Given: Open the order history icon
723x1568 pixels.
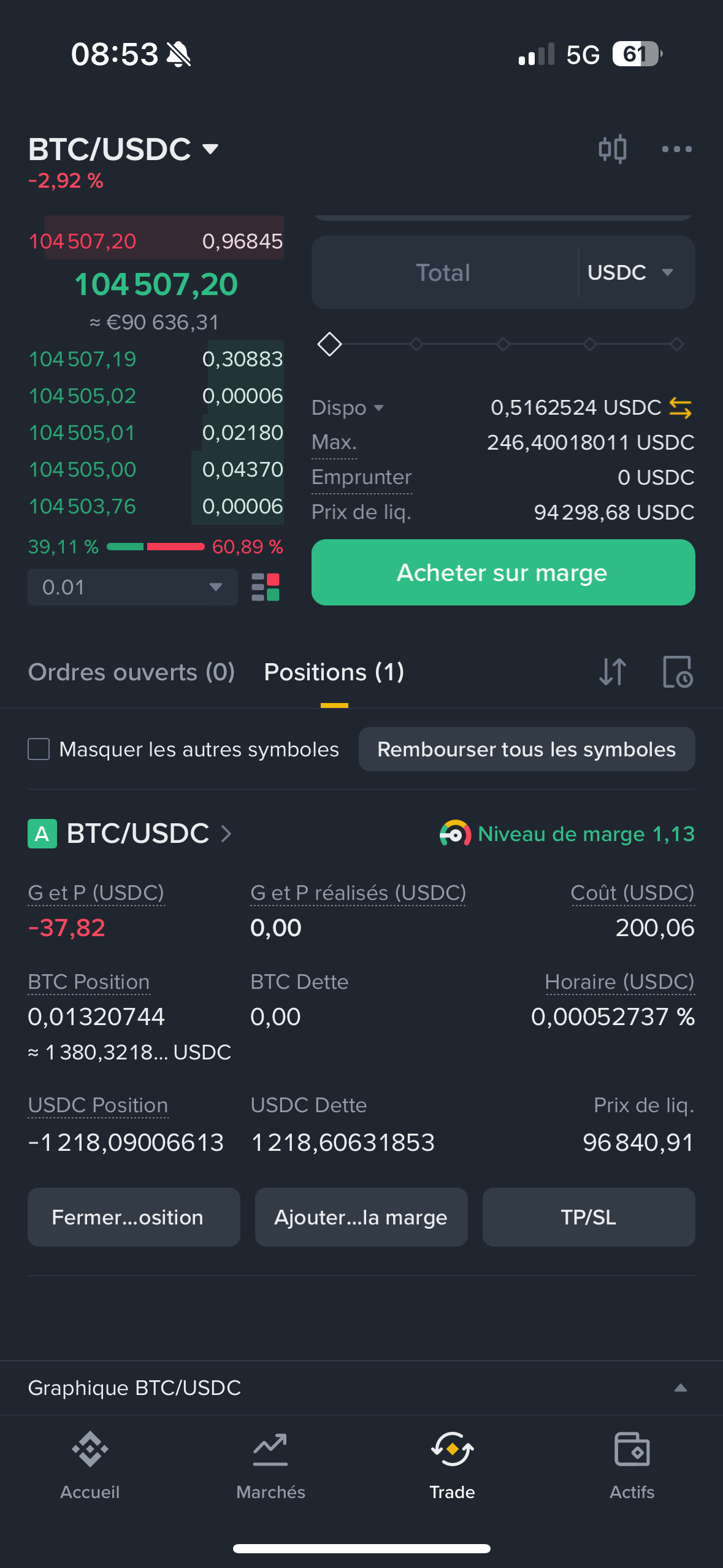Looking at the screenshot, I should point(677,672).
